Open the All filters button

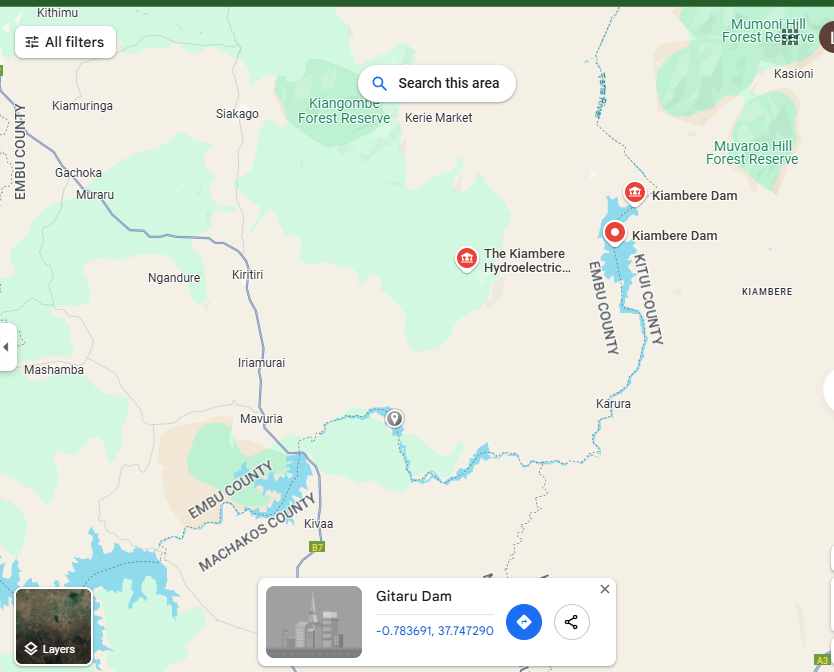pyautogui.click(x=65, y=42)
